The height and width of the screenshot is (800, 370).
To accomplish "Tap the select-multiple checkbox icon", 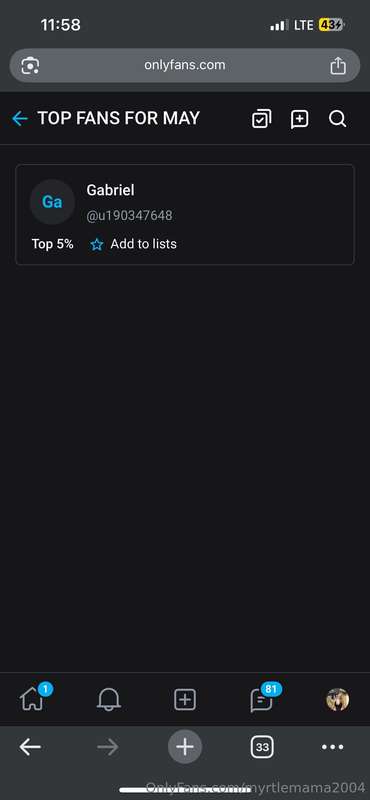I will pyautogui.click(x=261, y=119).
